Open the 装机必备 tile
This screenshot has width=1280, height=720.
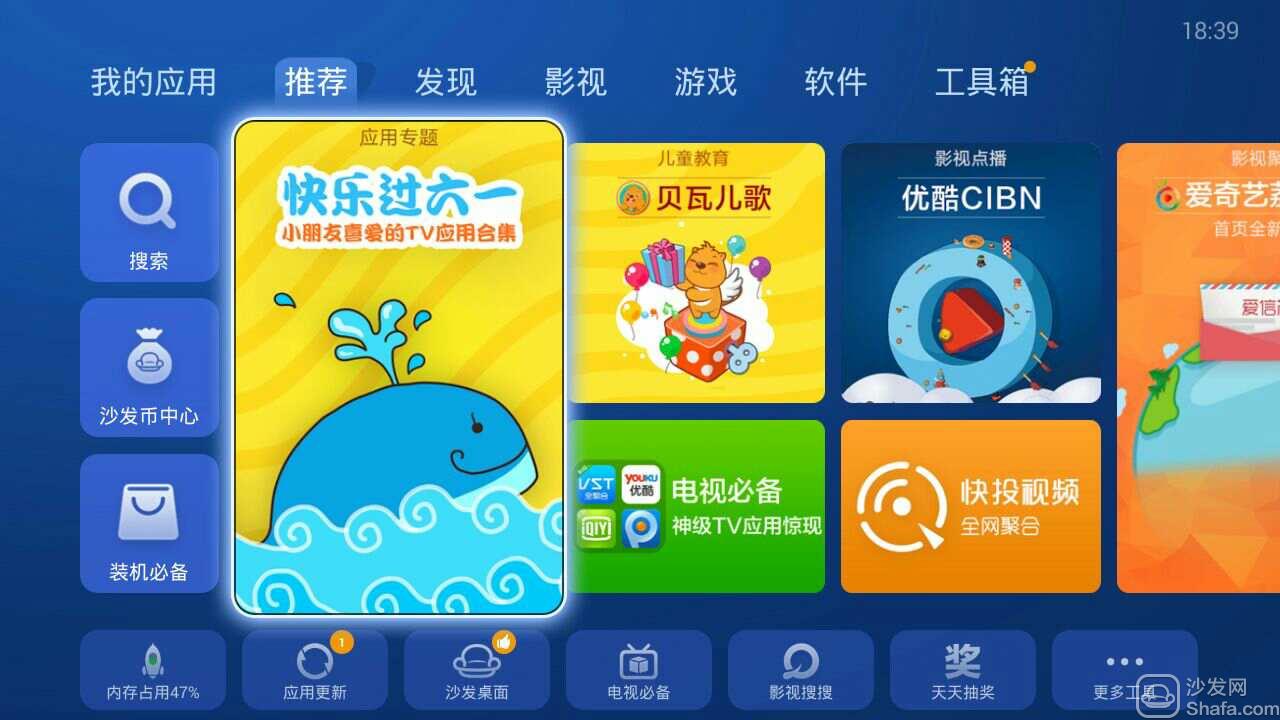click(149, 523)
